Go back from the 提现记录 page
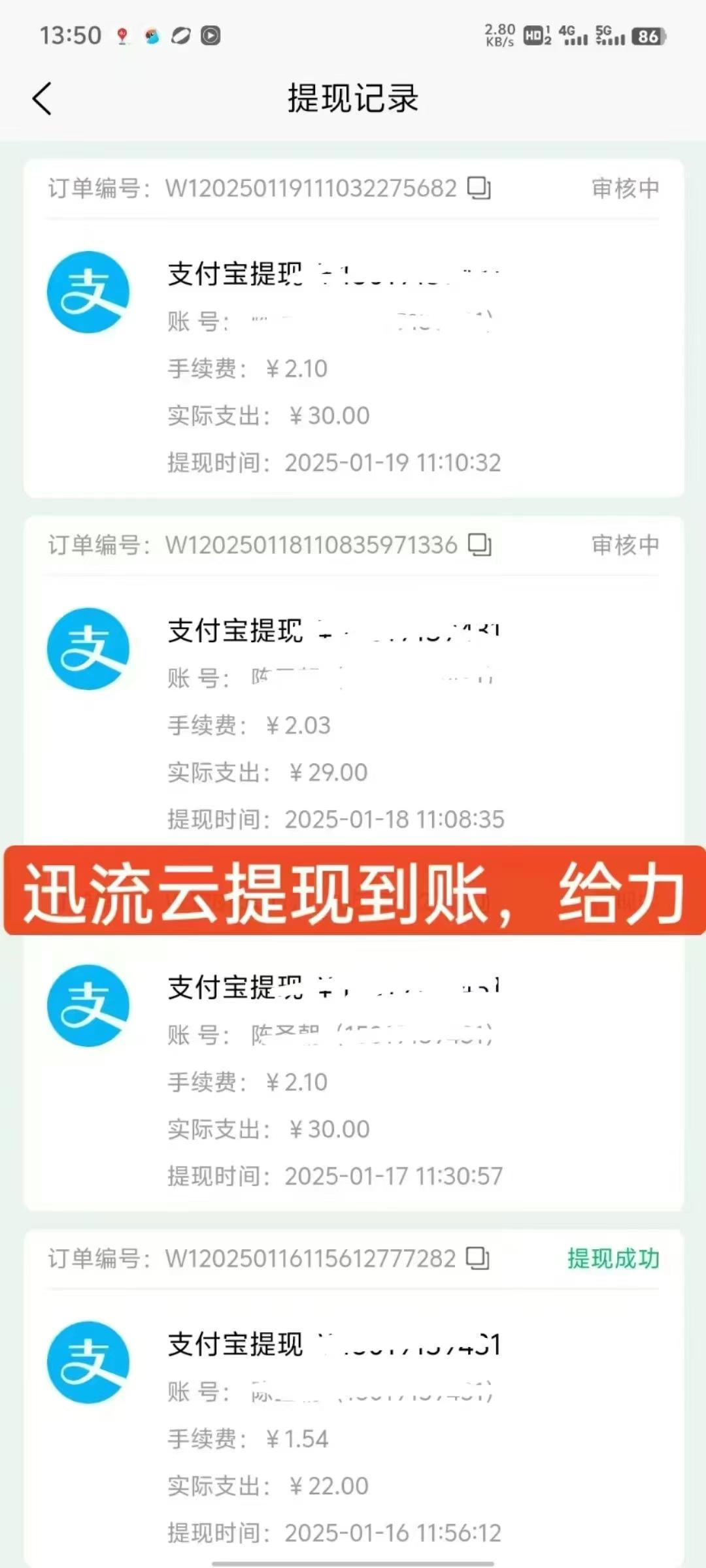This screenshot has height=1568, width=706. tap(42, 99)
